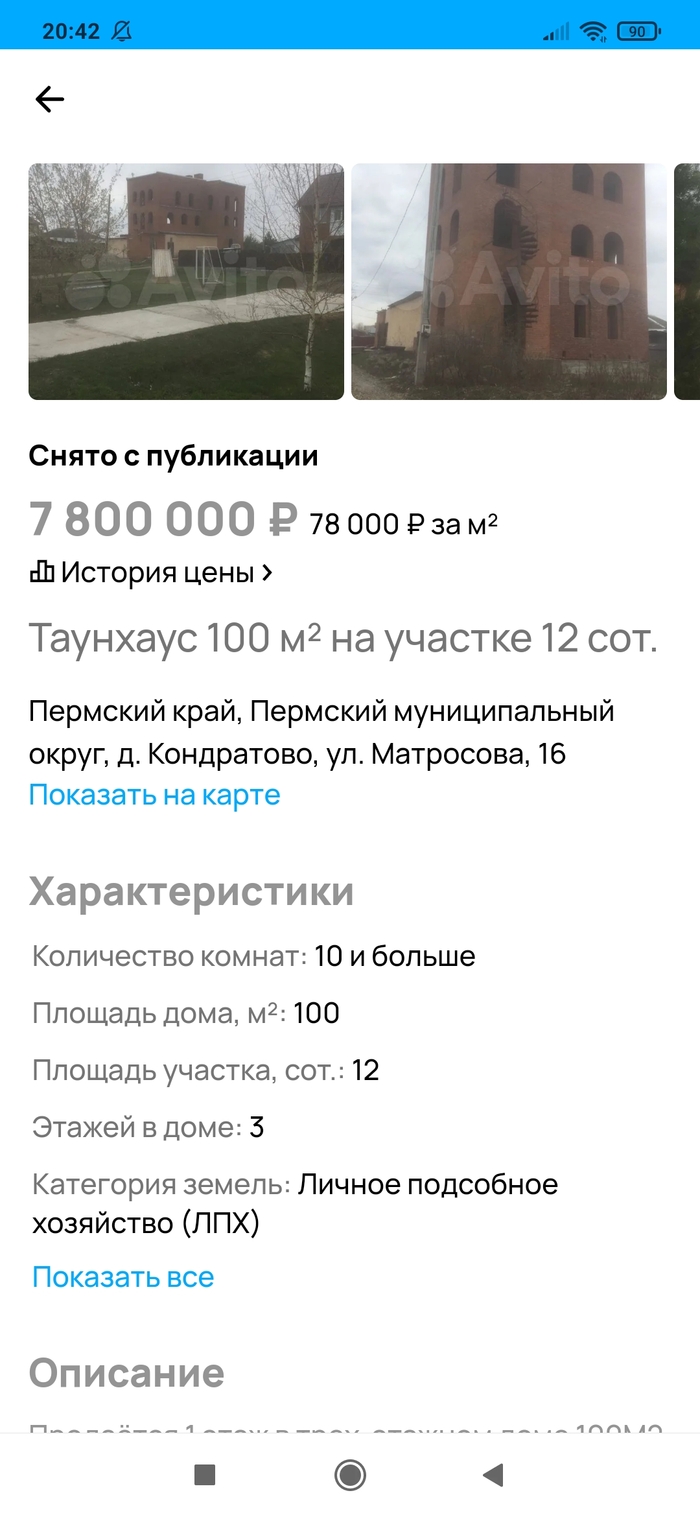Screen dimensions: 700x1517
Task: Tap Показать на карте link
Action: coord(154,795)
